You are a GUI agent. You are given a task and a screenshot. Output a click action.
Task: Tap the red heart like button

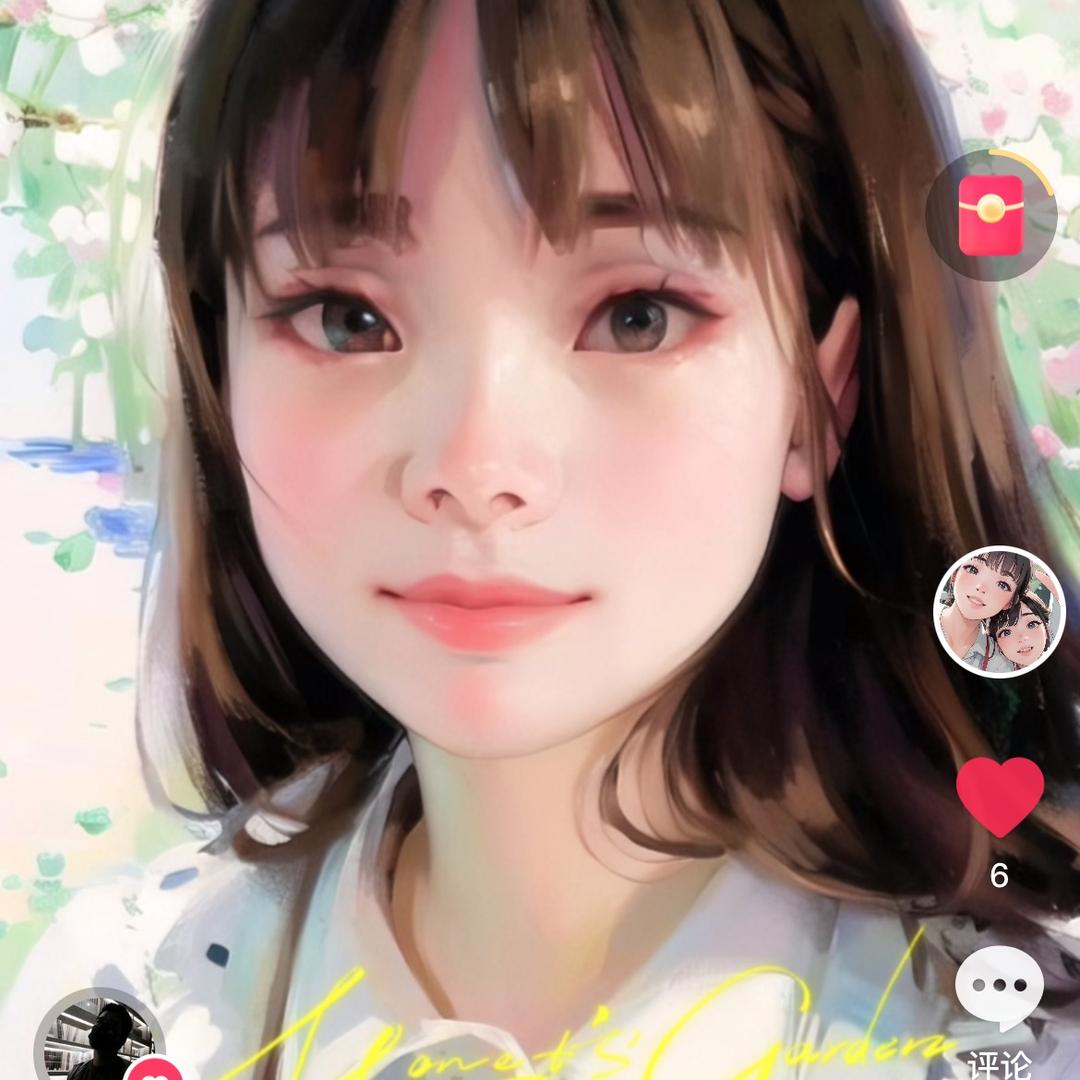pyautogui.click(x=999, y=796)
